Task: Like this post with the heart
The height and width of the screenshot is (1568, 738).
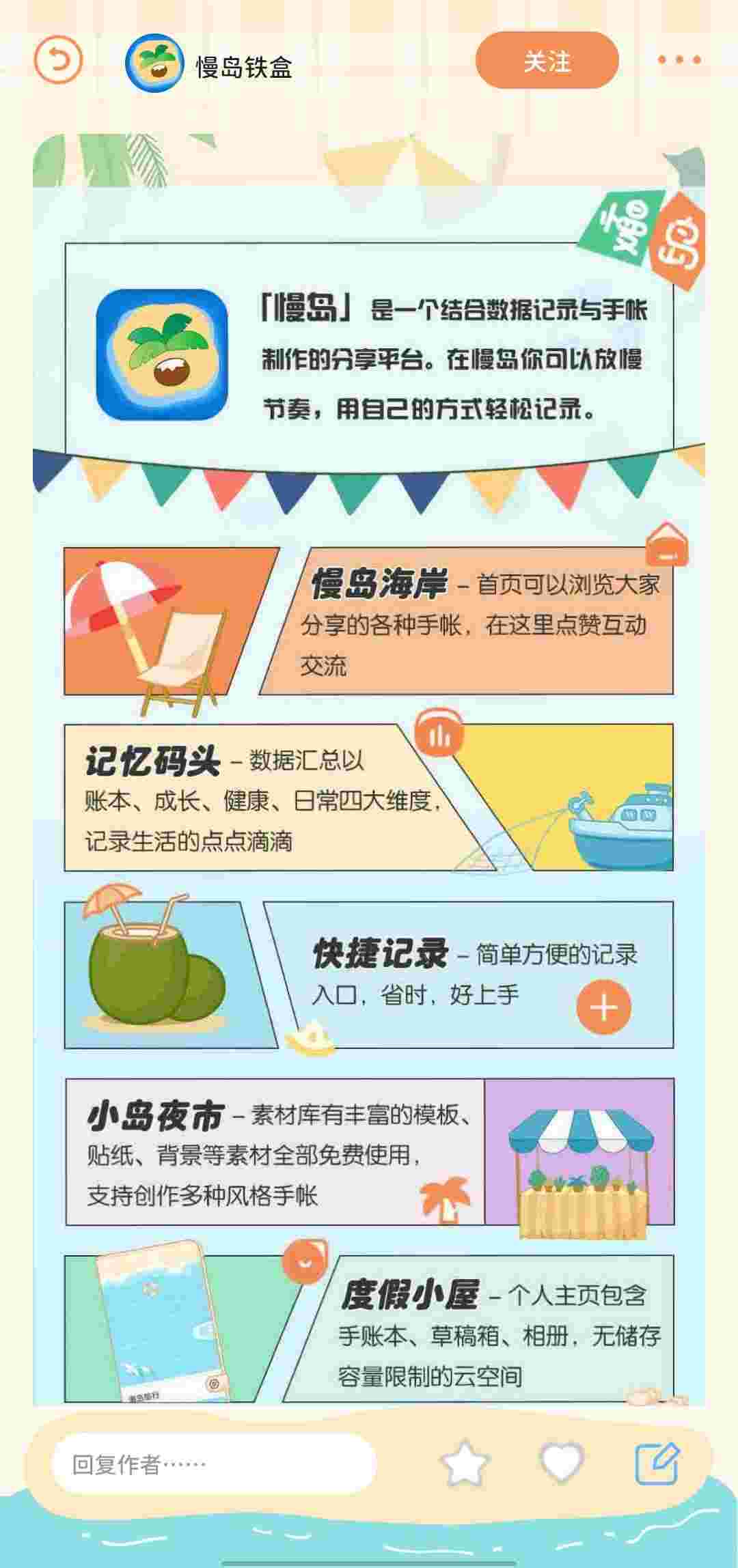Action: [562, 1462]
